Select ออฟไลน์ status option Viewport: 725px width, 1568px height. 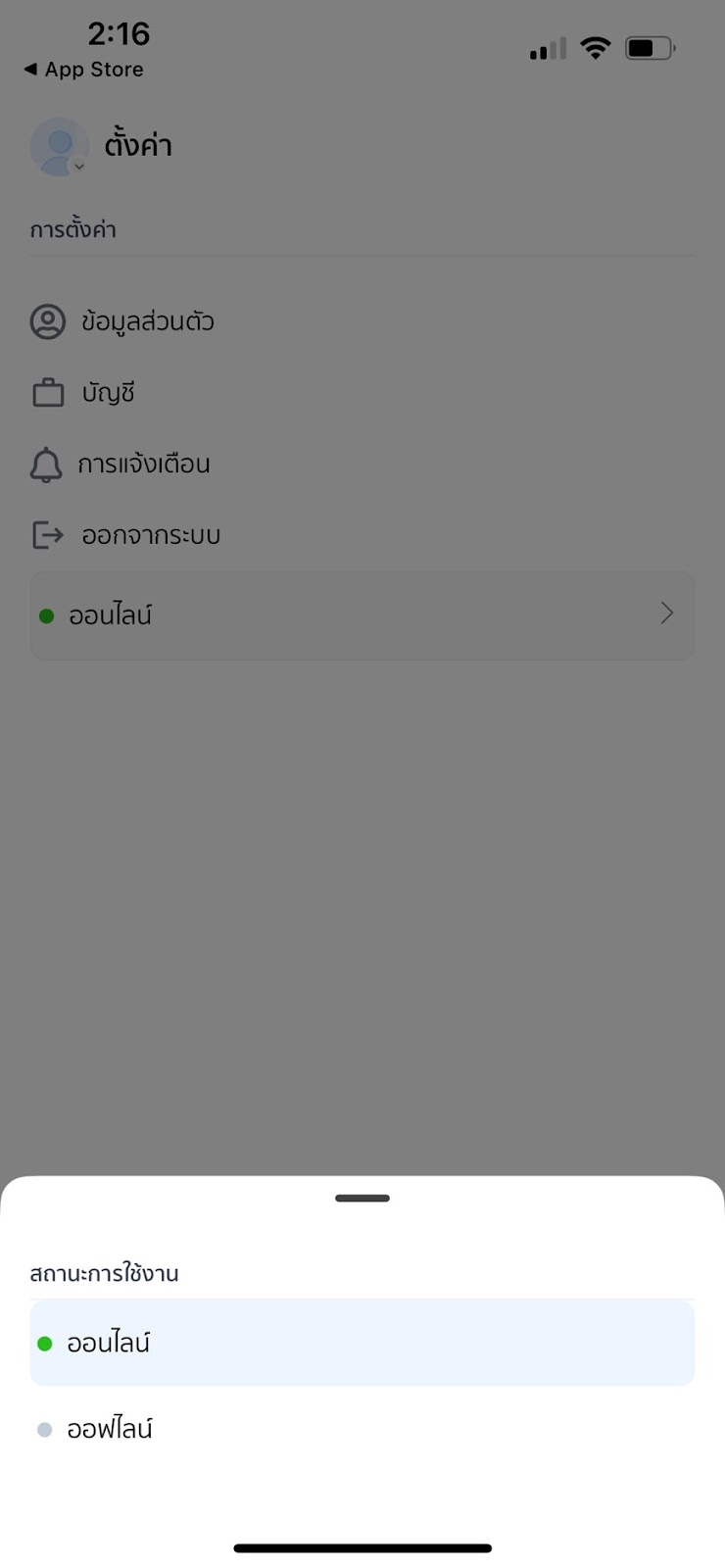click(x=362, y=1429)
